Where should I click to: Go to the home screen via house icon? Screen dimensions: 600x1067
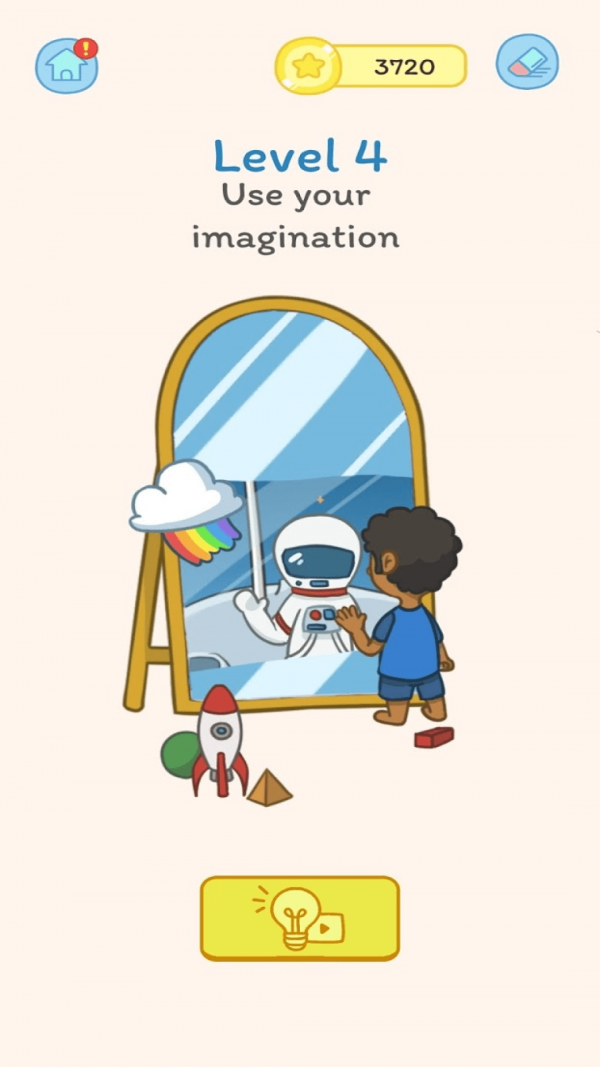(x=66, y=66)
